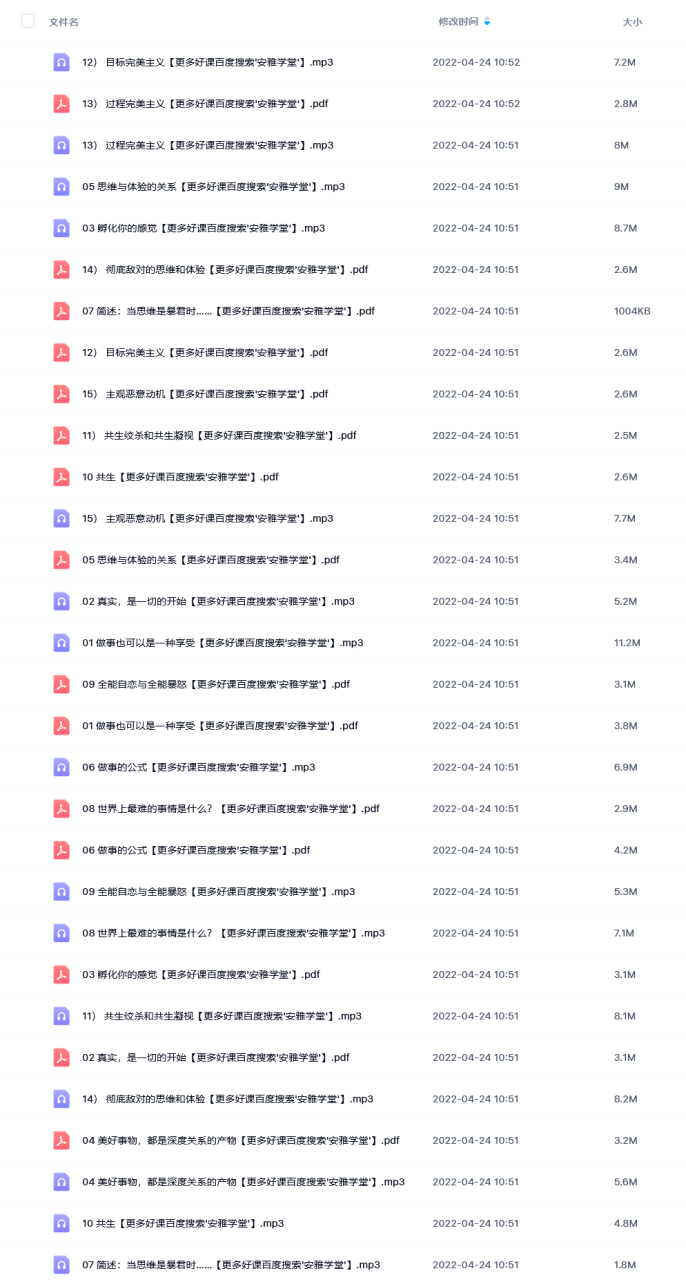Image resolution: width=686 pixels, height=1280 pixels.
Task: Open 10 共生 mp3 file
Action: [x=183, y=1224]
